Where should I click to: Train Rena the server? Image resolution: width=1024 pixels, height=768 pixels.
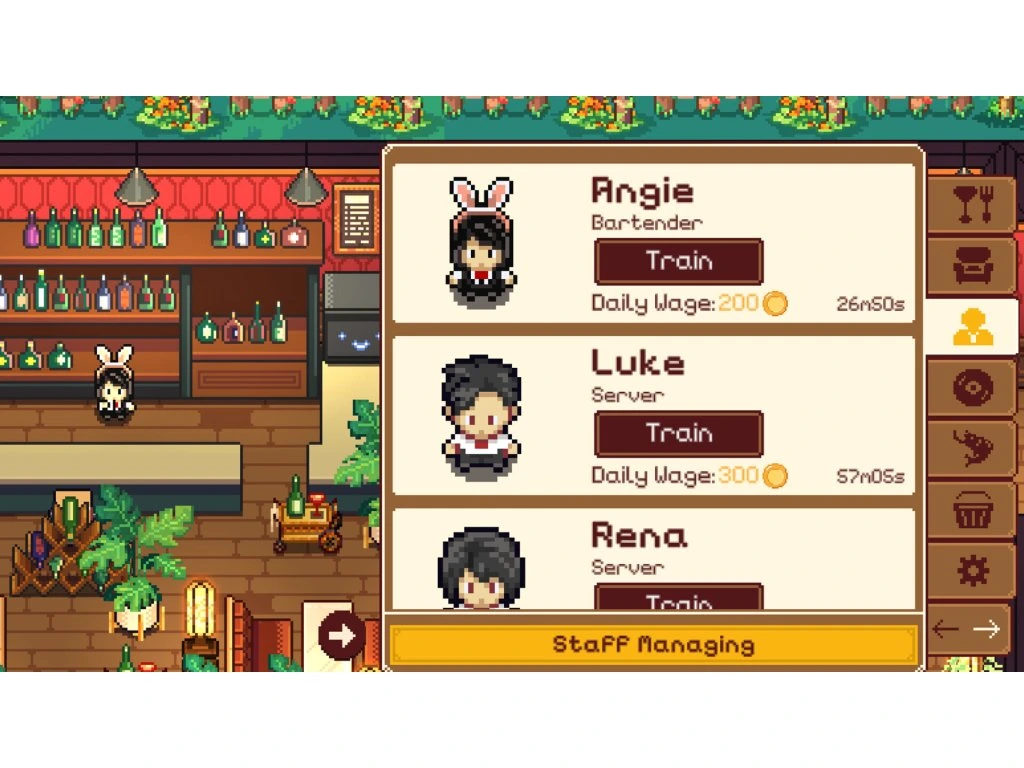tap(679, 597)
